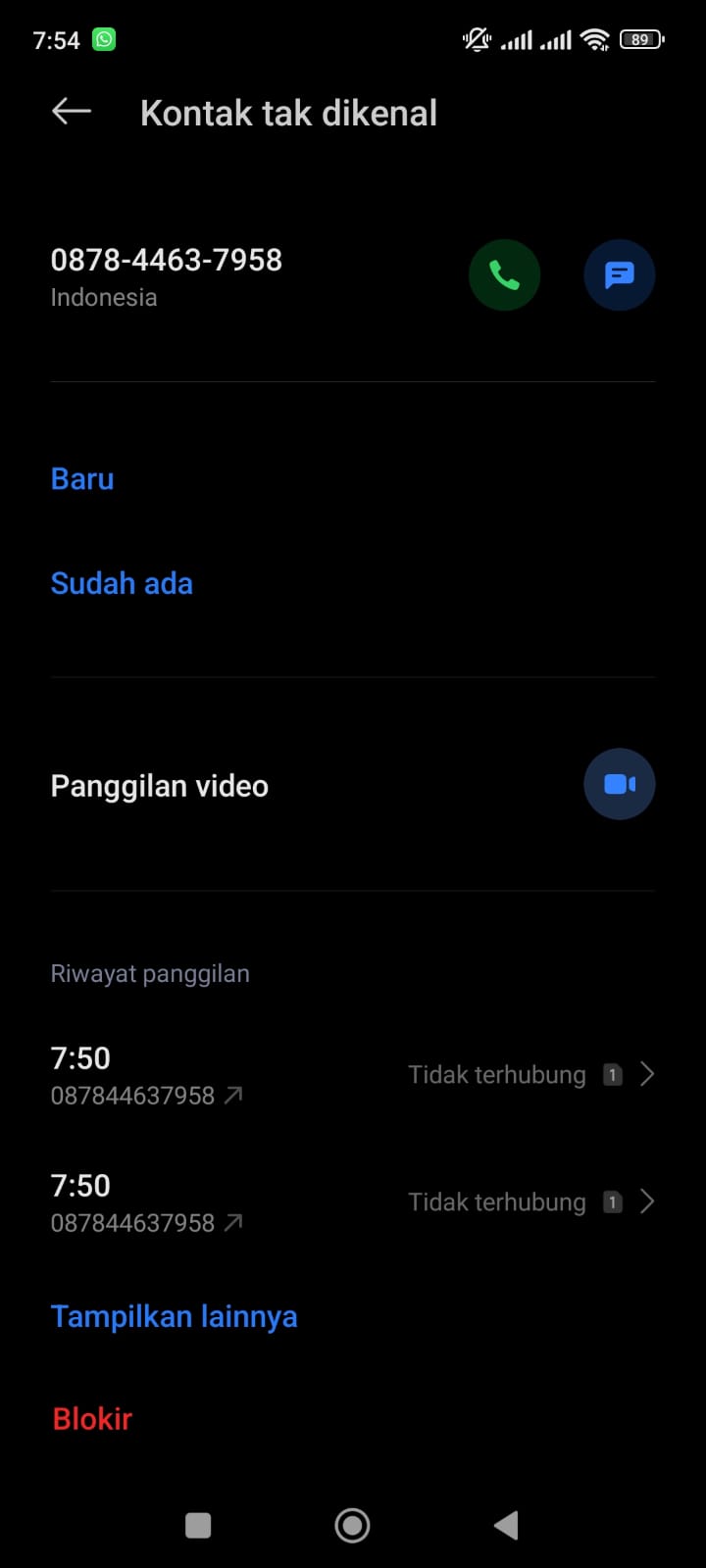The width and height of the screenshot is (706, 1568).
Task: Tap Tampilkan lainnya to show more calls
Action: click(174, 1316)
